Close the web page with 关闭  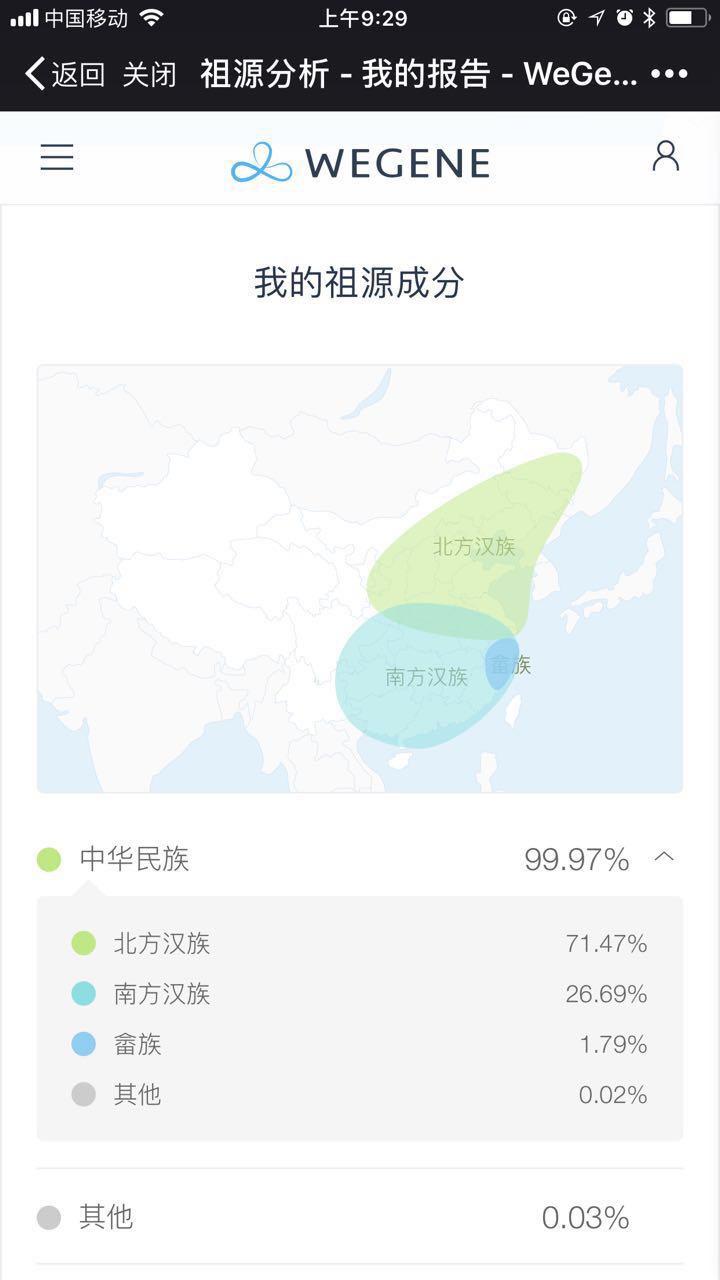tap(150, 74)
